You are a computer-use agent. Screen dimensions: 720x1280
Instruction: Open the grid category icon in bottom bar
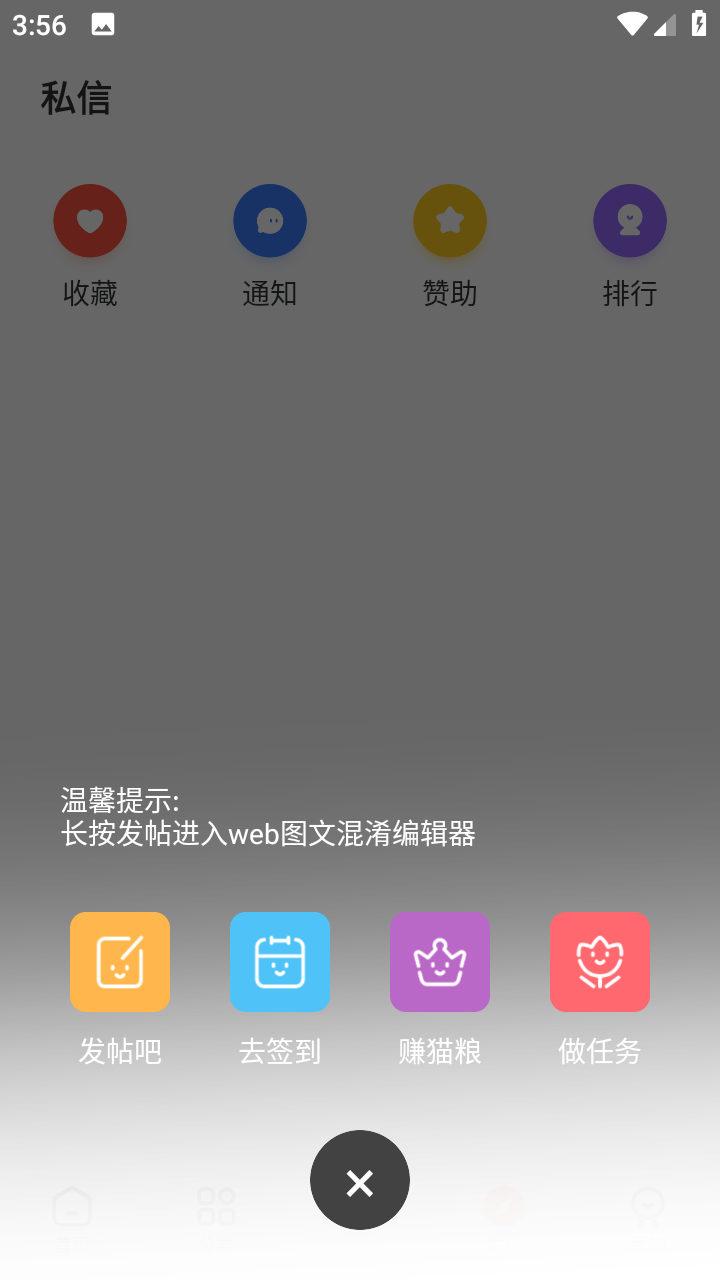(216, 1207)
